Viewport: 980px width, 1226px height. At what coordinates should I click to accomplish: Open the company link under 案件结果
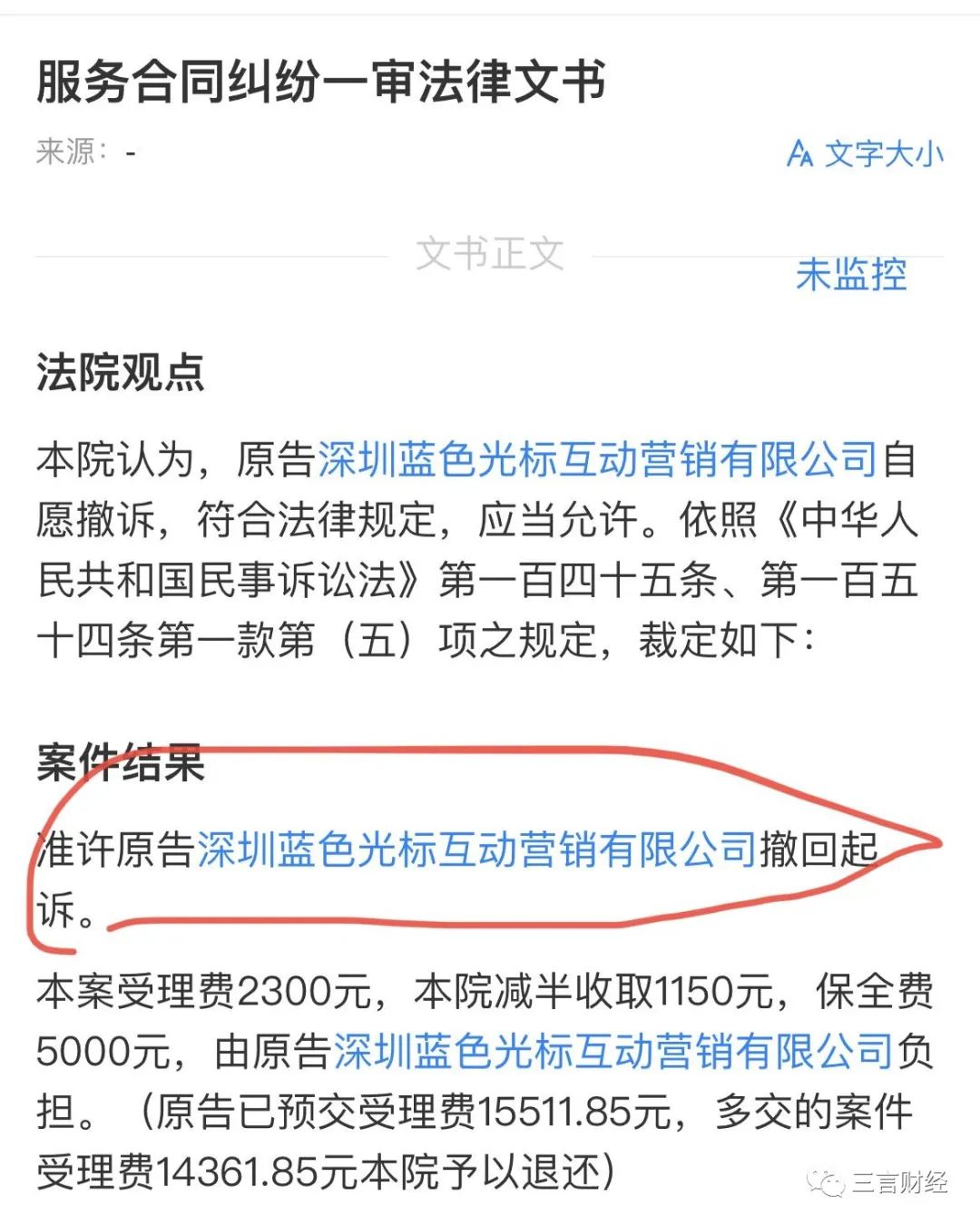(x=476, y=849)
